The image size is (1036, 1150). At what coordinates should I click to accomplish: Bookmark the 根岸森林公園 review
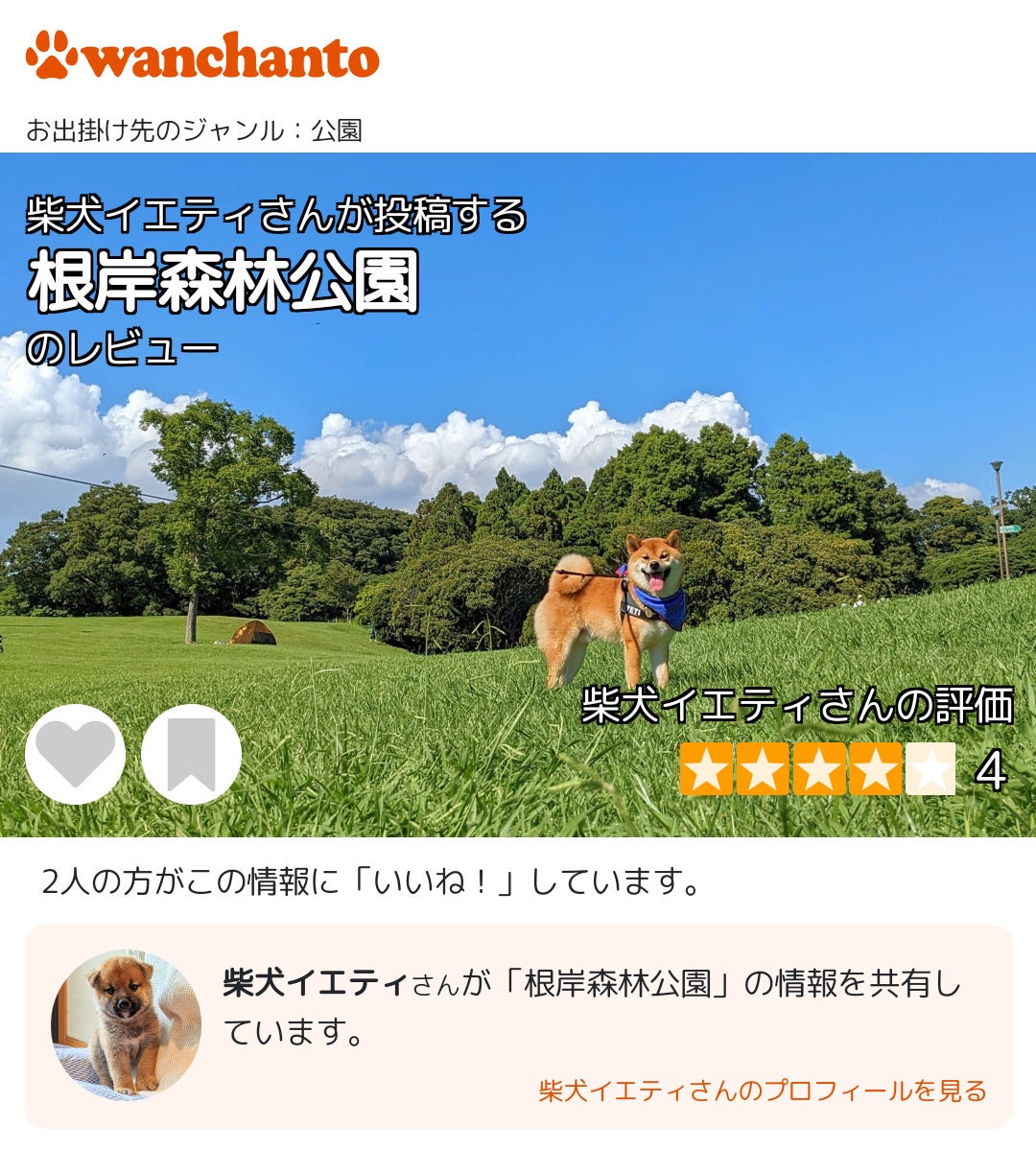[x=191, y=754]
